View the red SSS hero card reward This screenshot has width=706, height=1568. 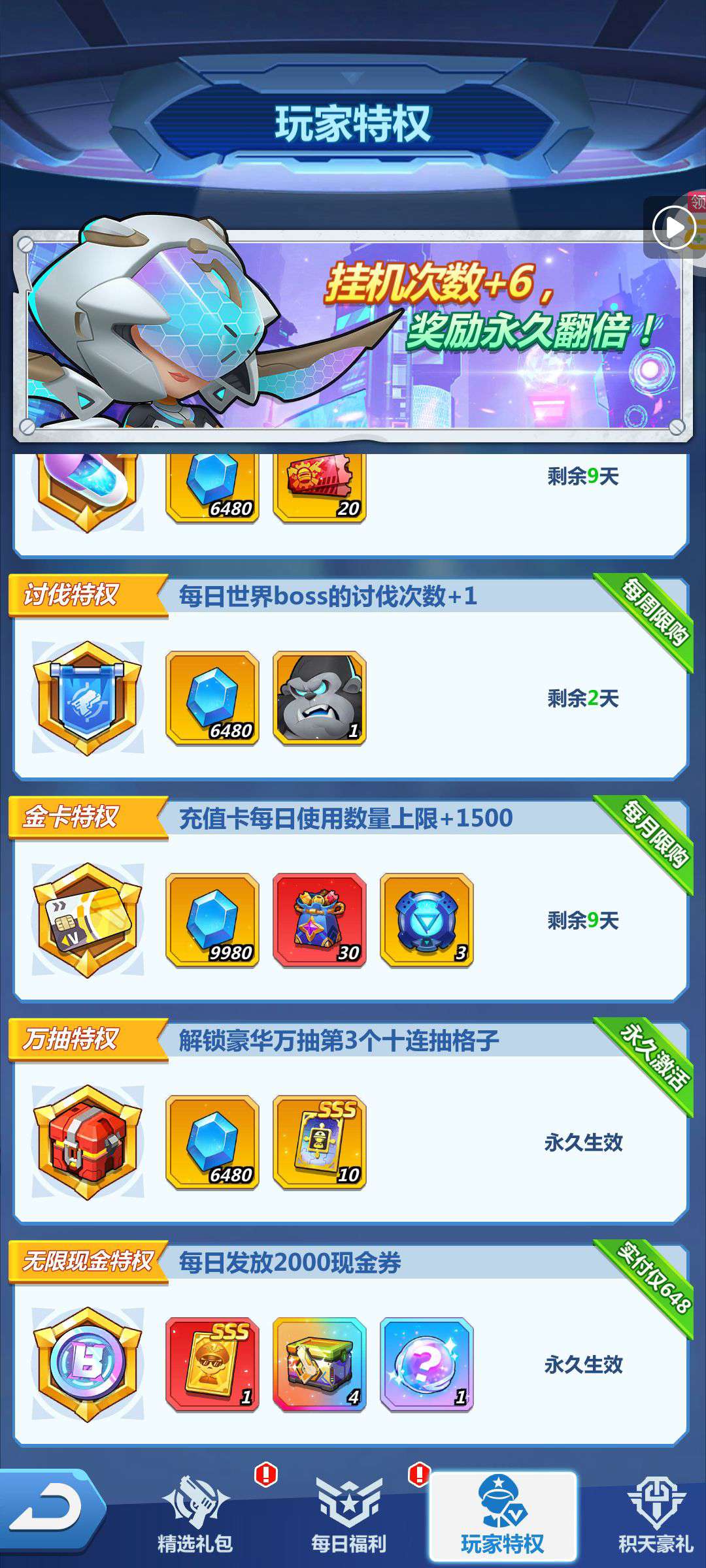(212, 1365)
